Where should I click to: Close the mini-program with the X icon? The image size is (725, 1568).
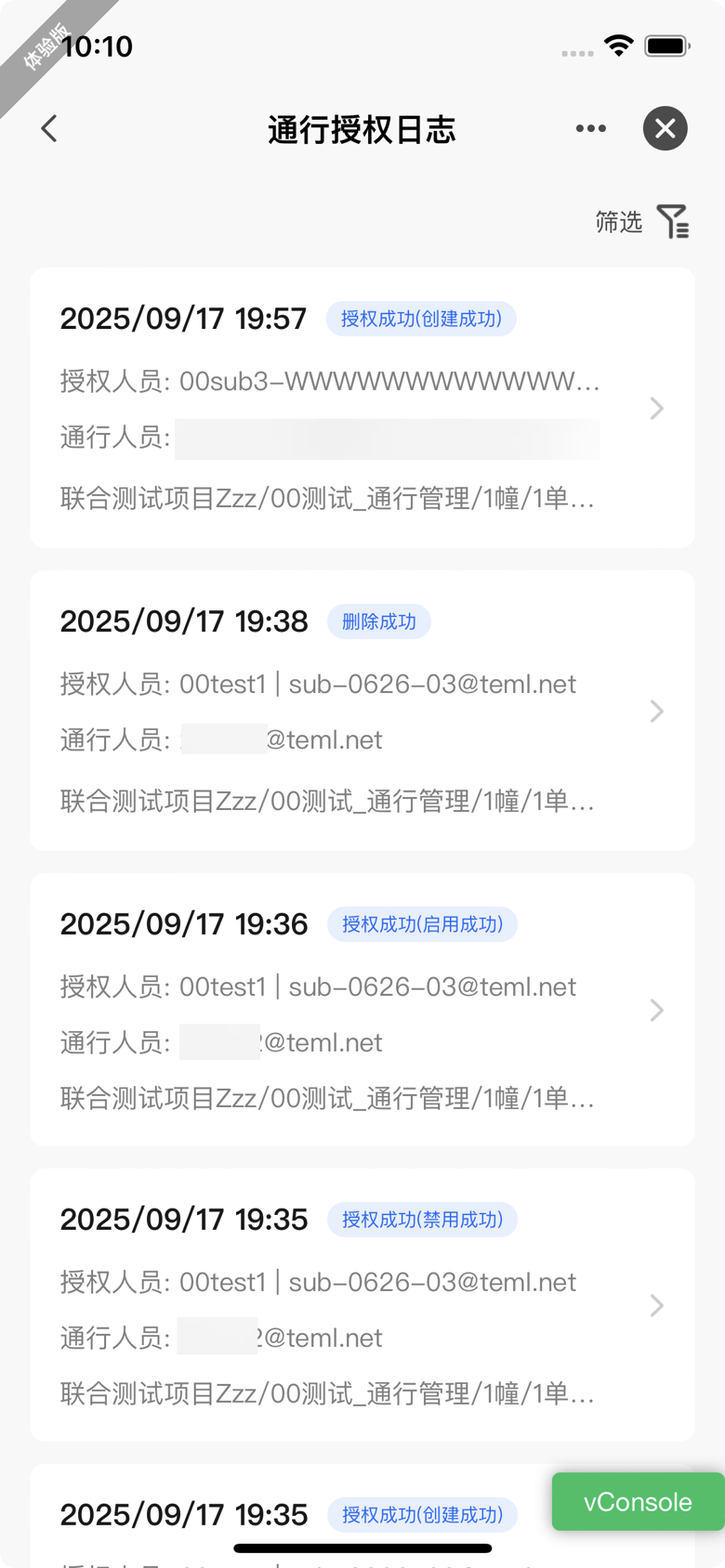pos(665,128)
